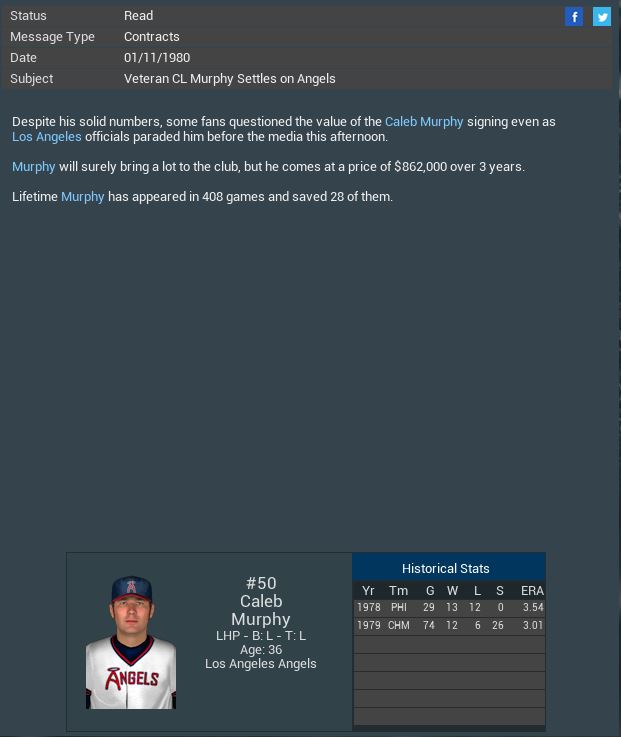Open the Caleb Murphy player link
Screen dimensions: 621x737
424,121
